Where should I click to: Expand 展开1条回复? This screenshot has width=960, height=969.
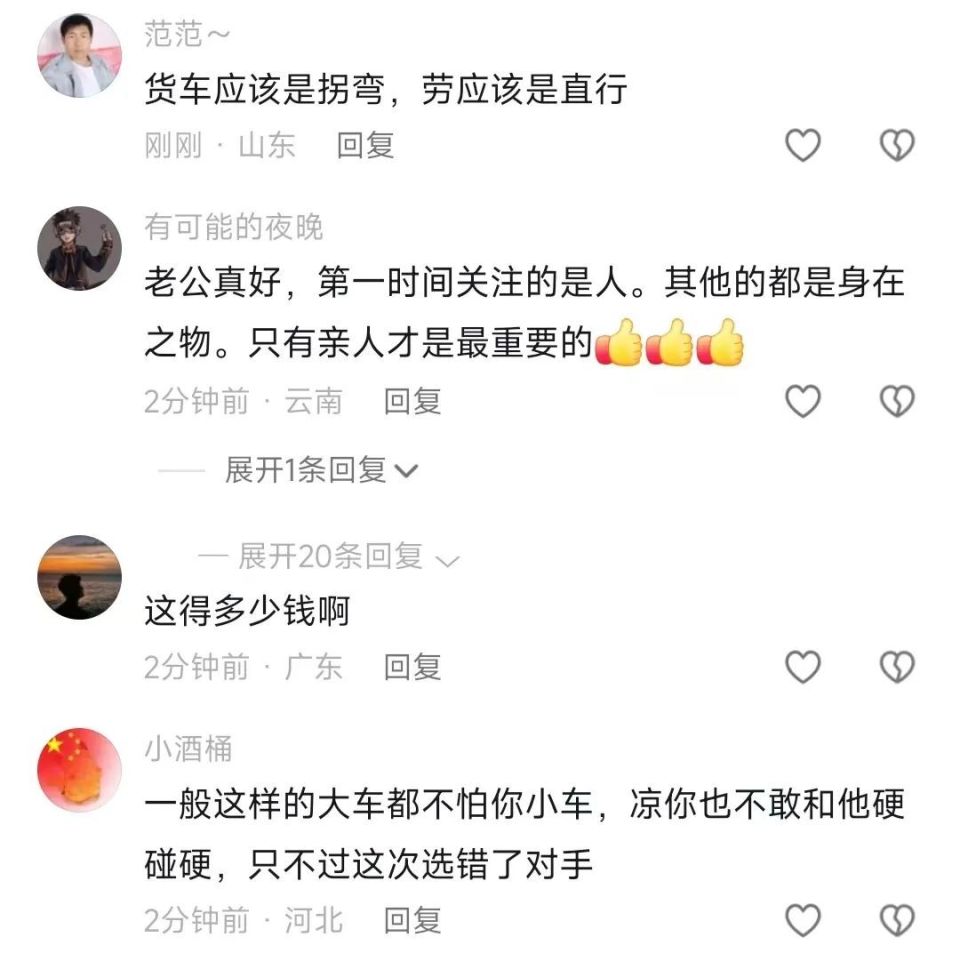(x=321, y=470)
